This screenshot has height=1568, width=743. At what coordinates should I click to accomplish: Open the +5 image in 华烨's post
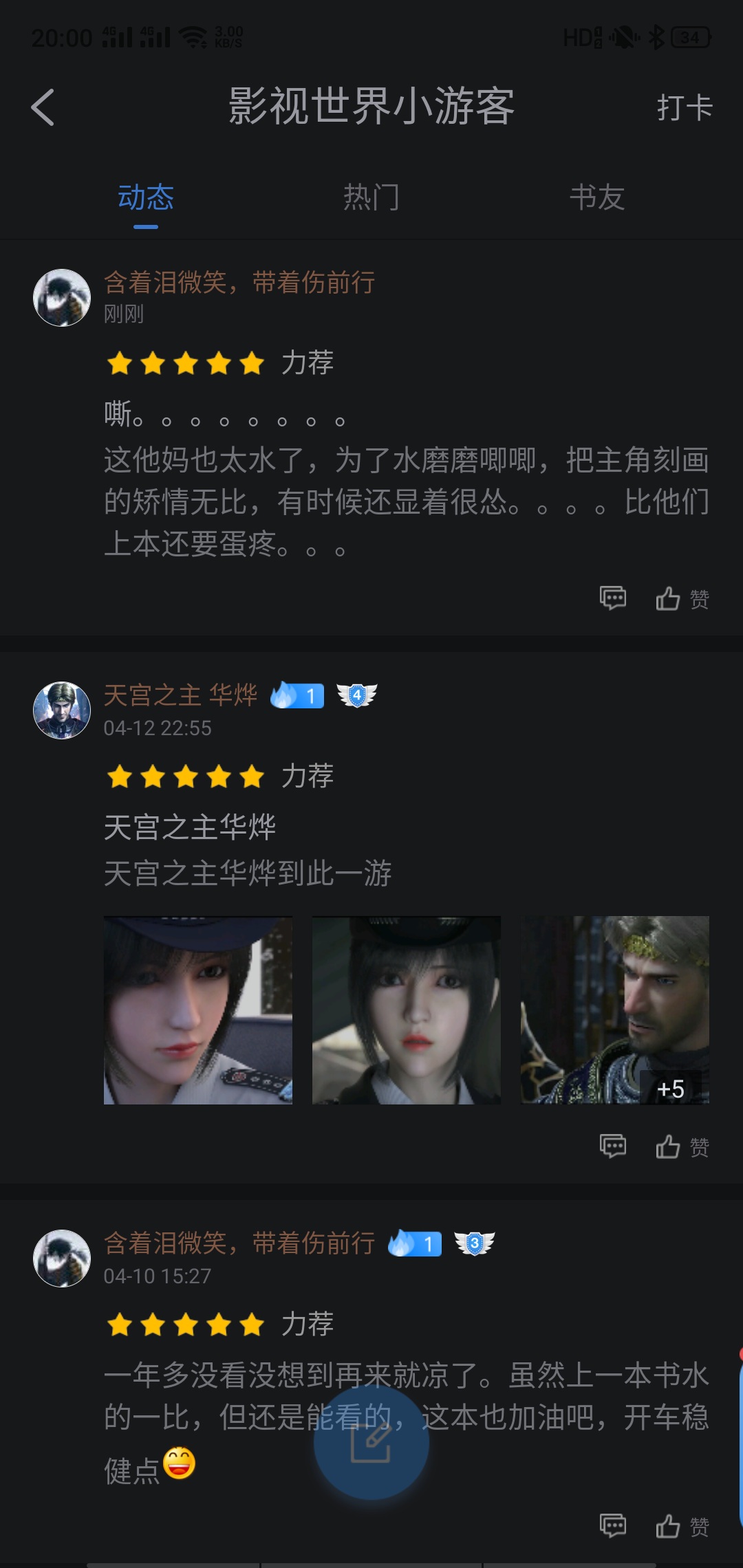[x=615, y=1010]
